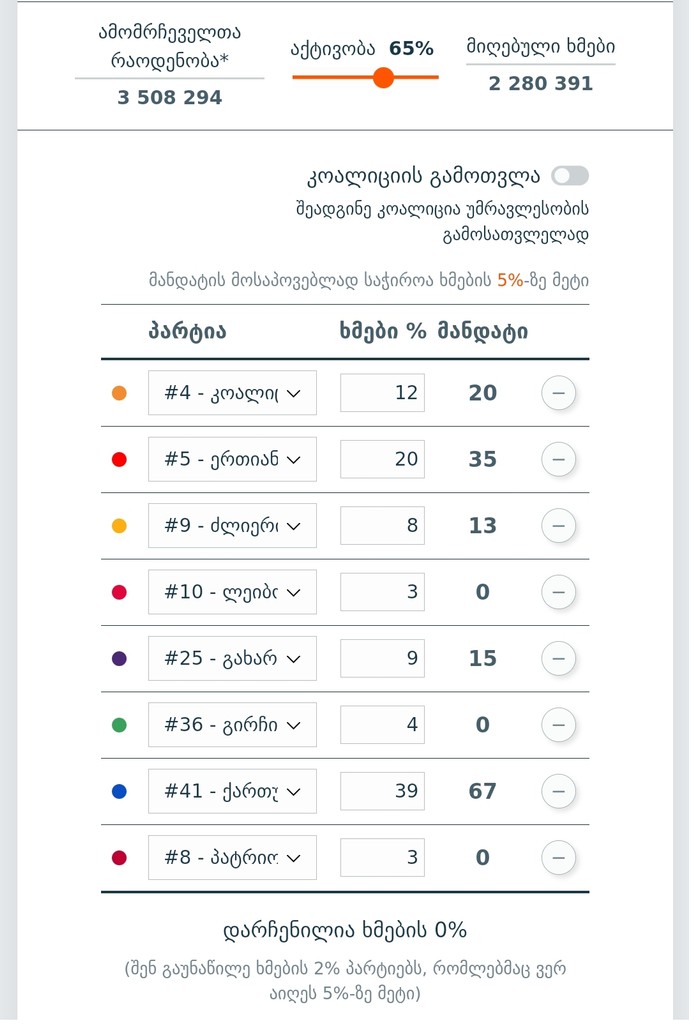Expand the #5 party dropdown
689x1024 pixels.
tap(232, 459)
